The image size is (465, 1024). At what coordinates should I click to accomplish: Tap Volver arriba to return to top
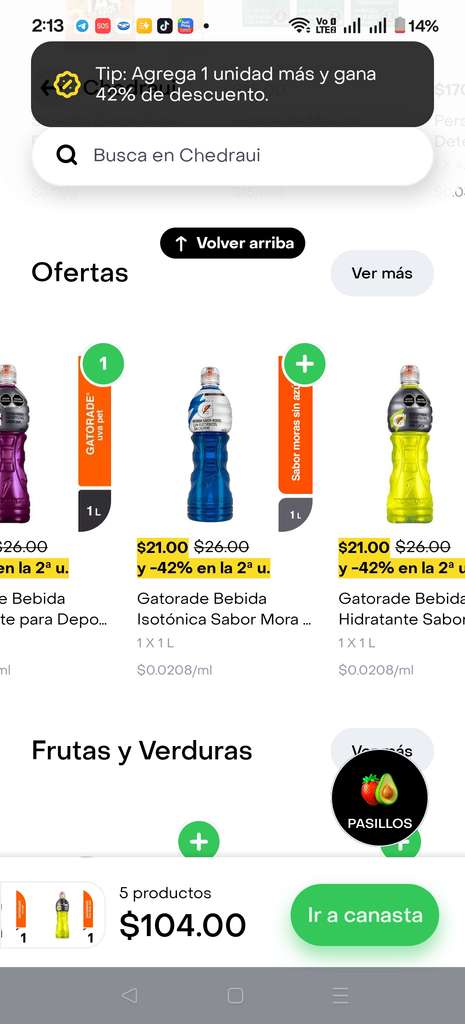232,244
